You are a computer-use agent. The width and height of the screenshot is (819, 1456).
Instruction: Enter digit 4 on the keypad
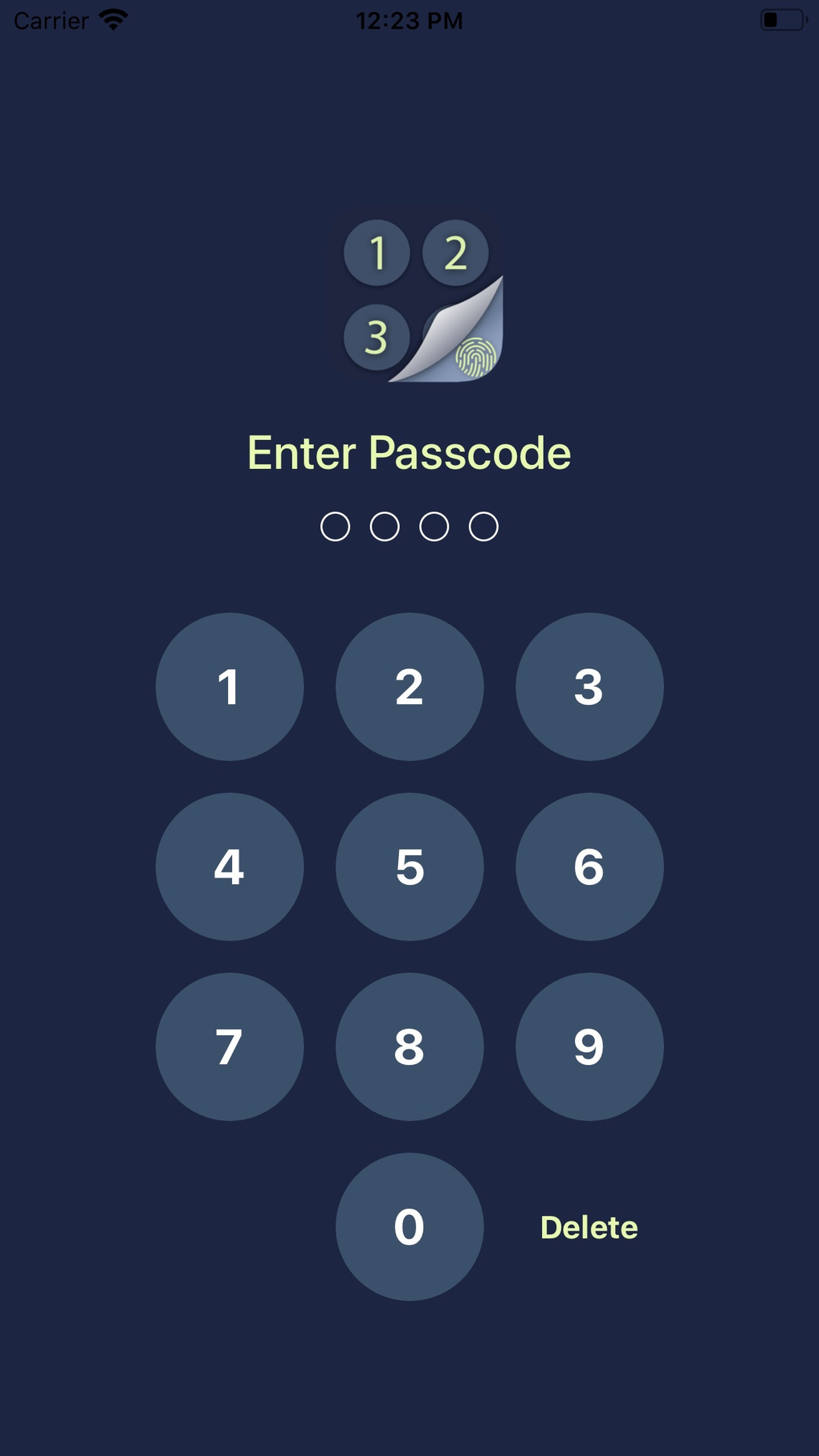(230, 867)
